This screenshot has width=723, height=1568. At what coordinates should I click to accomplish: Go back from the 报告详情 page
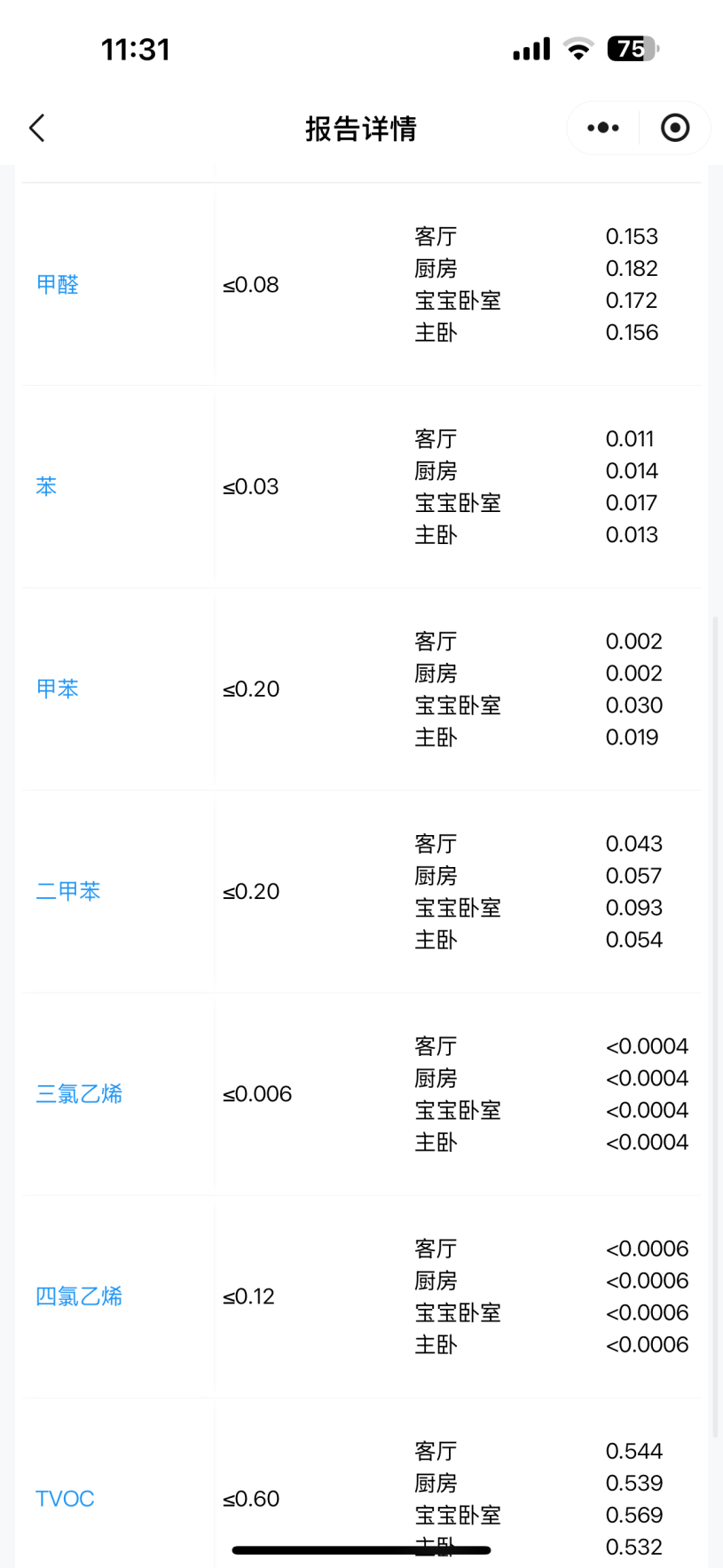[37, 129]
